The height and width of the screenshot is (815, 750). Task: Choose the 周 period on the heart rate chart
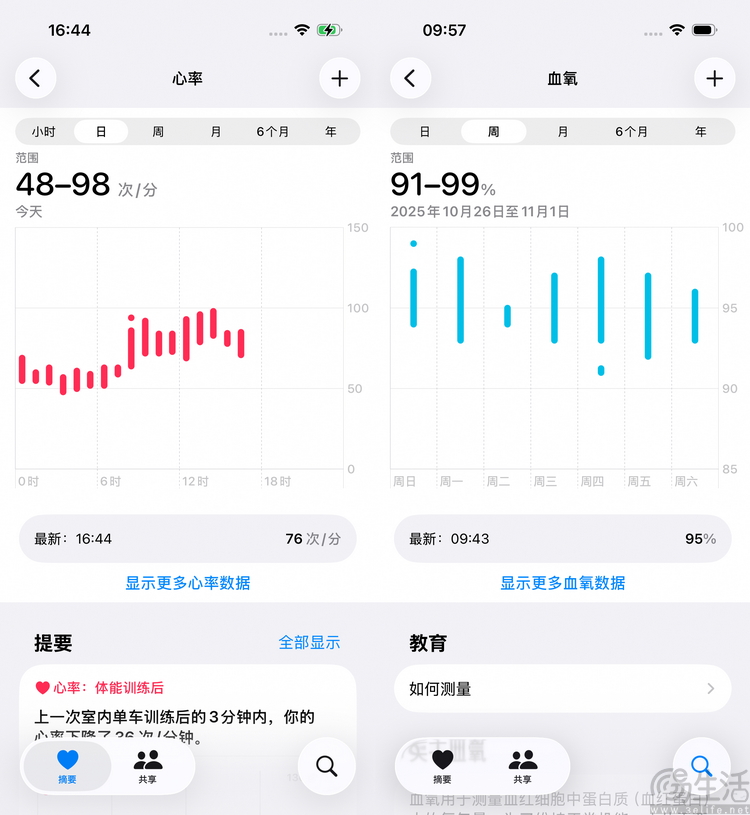coord(158,131)
